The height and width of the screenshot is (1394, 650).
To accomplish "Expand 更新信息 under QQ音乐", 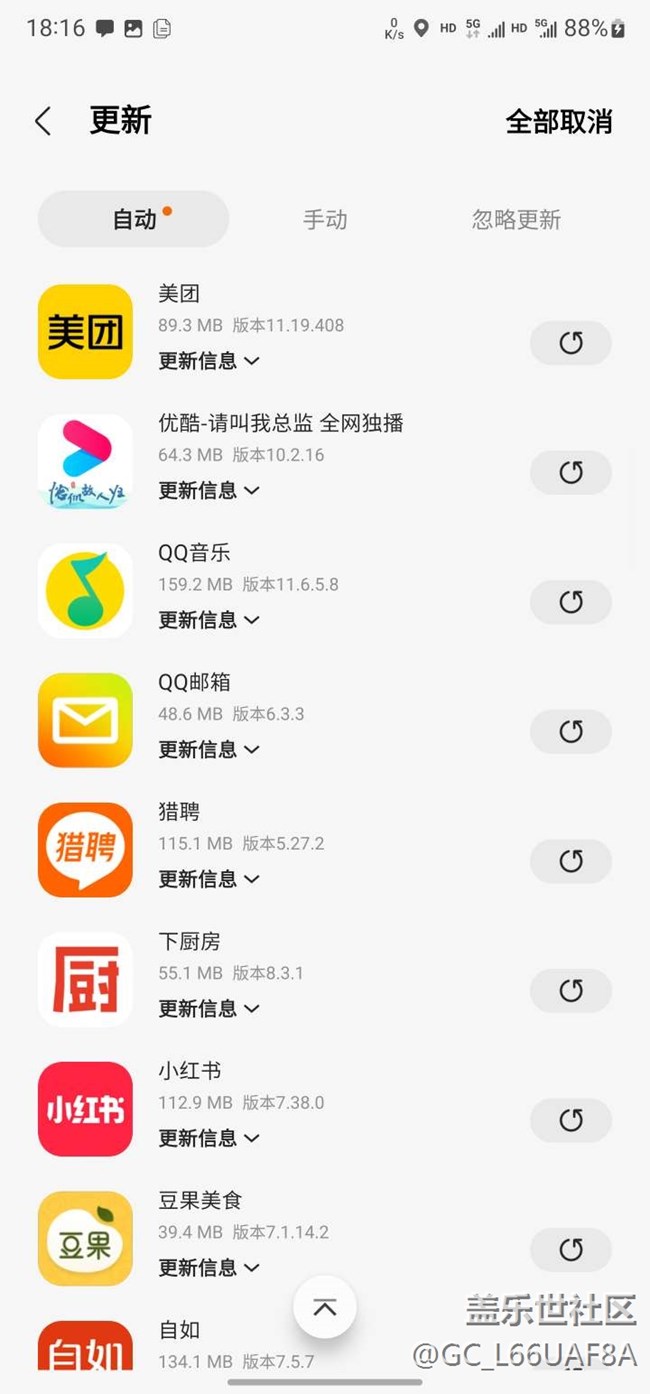I will click(208, 620).
